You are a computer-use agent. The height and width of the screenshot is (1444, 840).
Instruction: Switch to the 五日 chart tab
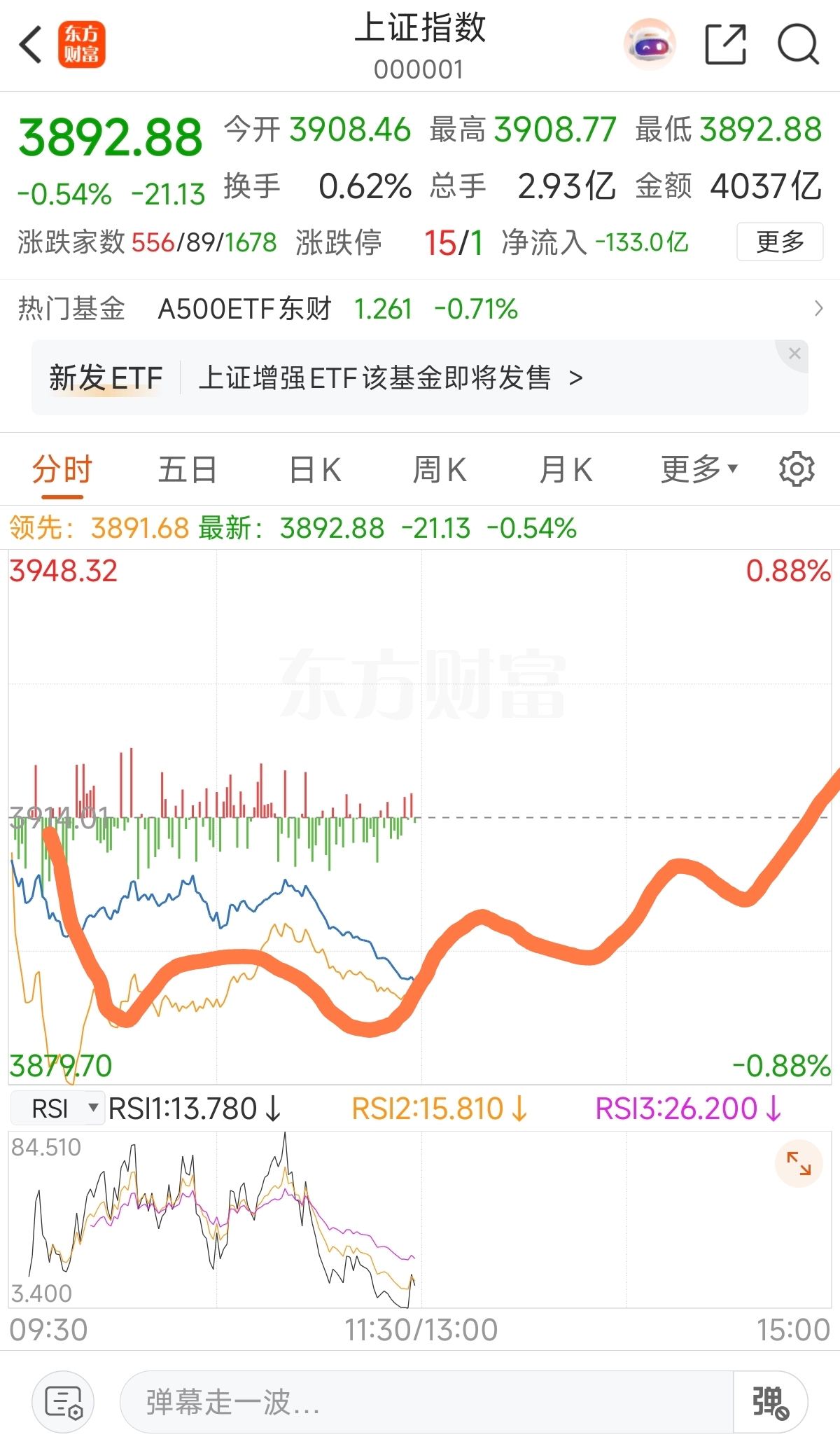(x=187, y=469)
